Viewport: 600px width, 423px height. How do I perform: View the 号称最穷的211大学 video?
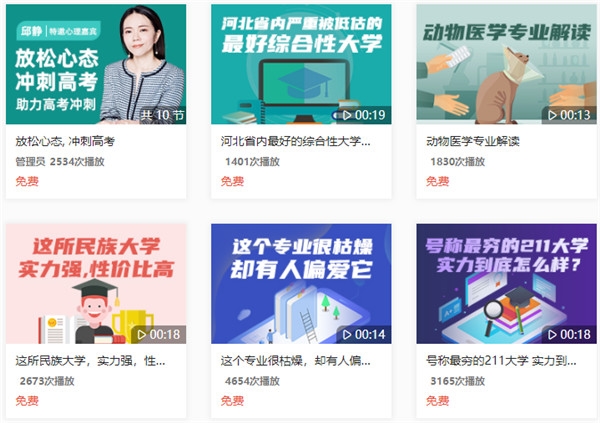[506, 285]
